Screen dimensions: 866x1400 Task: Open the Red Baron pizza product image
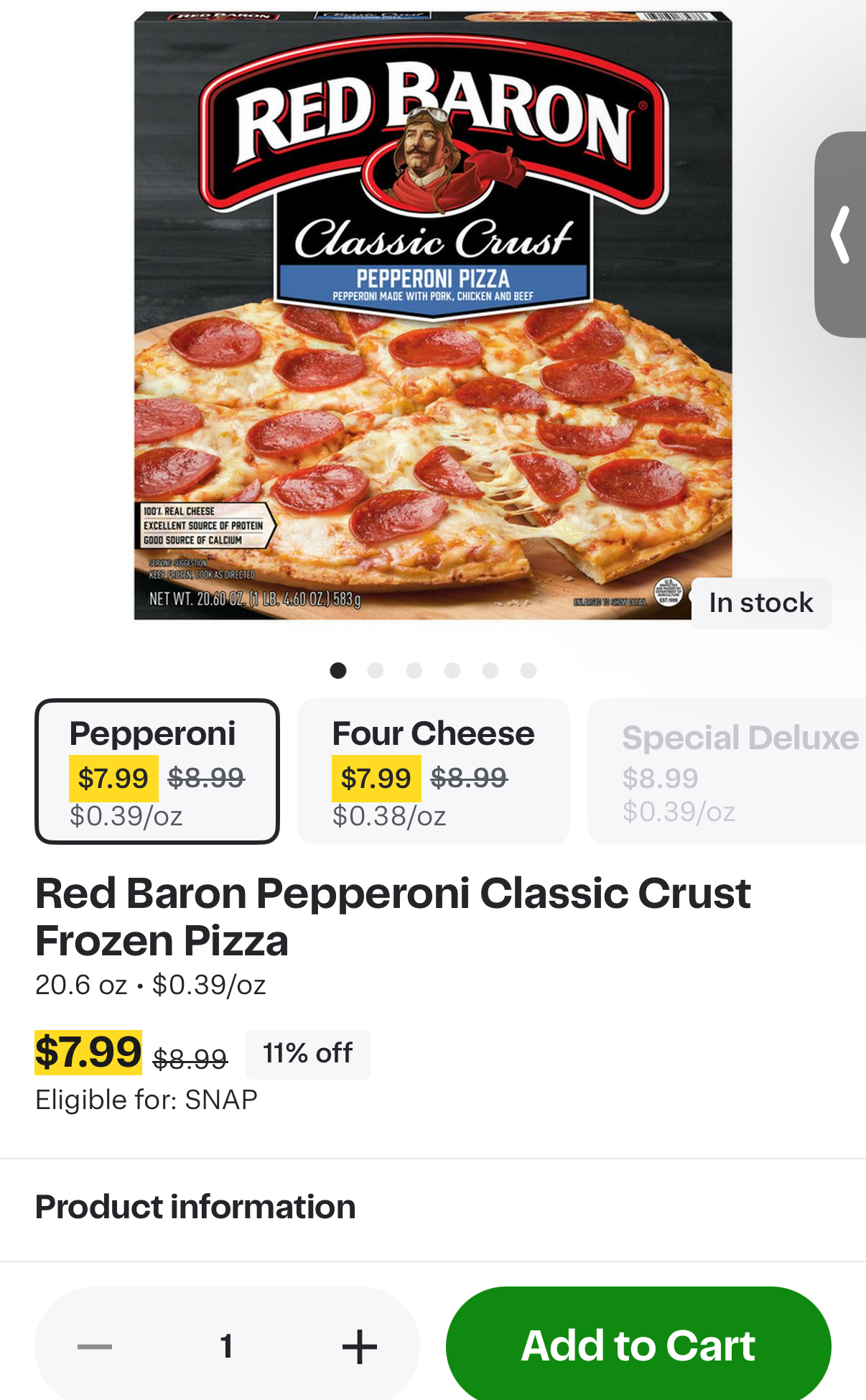(x=433, y=315)
